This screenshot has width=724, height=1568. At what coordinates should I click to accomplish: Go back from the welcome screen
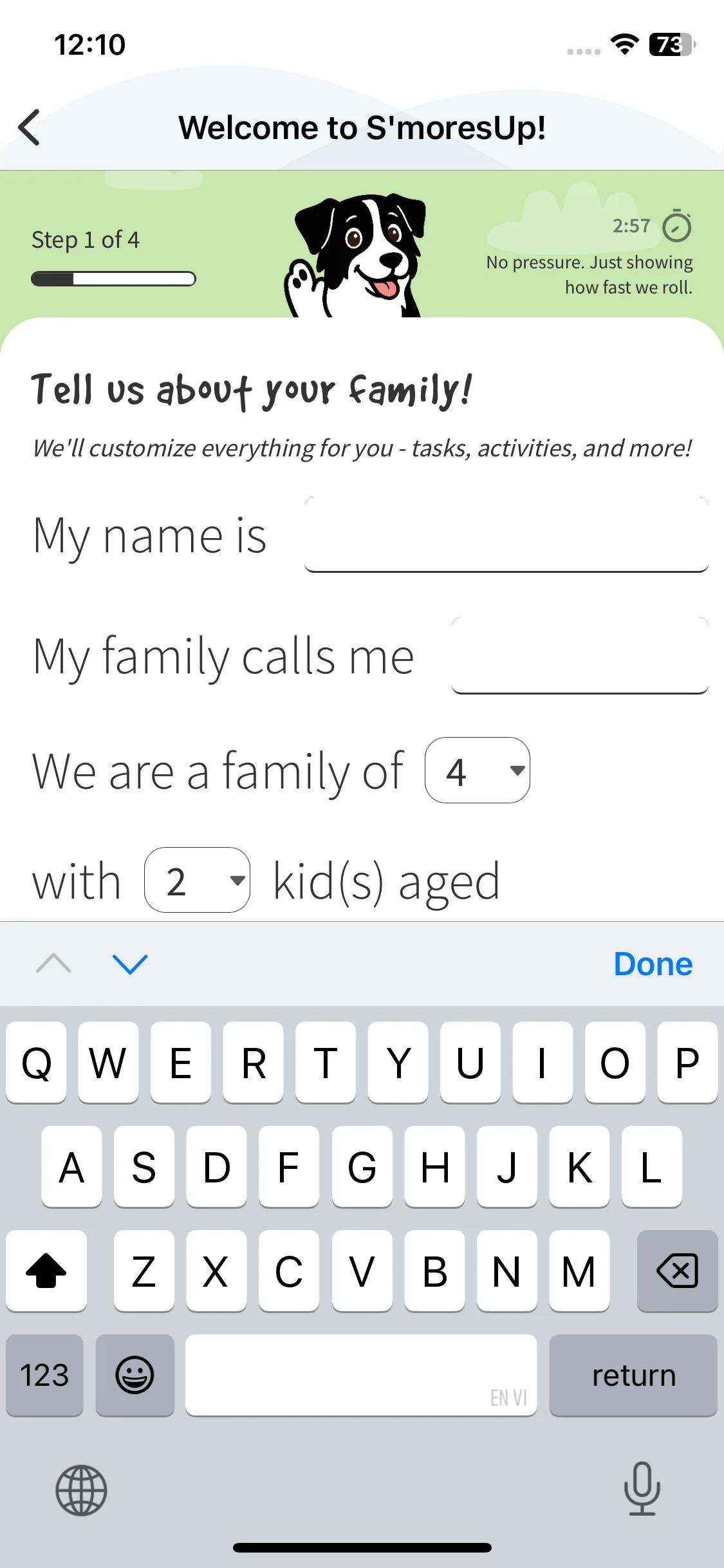pos(30,127)
